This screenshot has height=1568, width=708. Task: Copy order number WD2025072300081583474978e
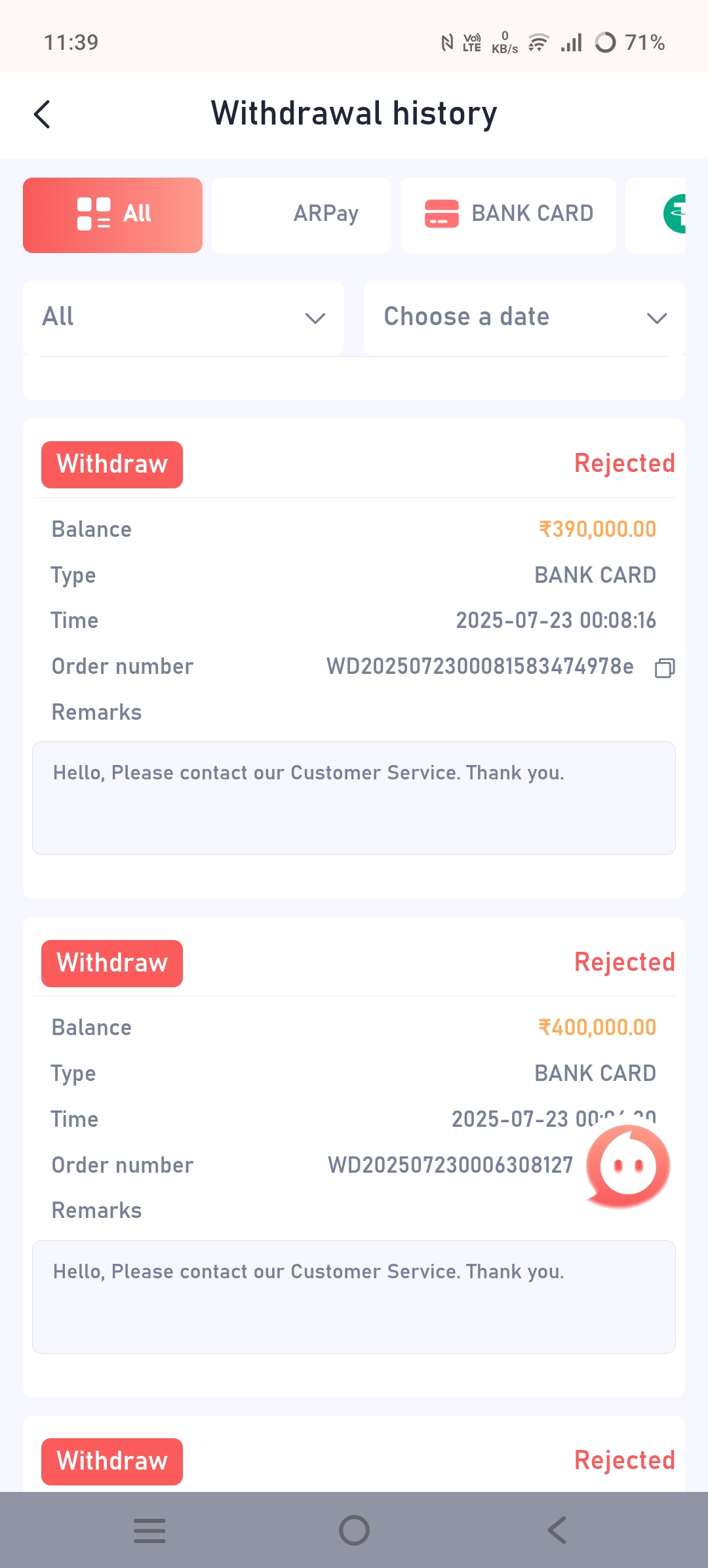pos(665,668)
